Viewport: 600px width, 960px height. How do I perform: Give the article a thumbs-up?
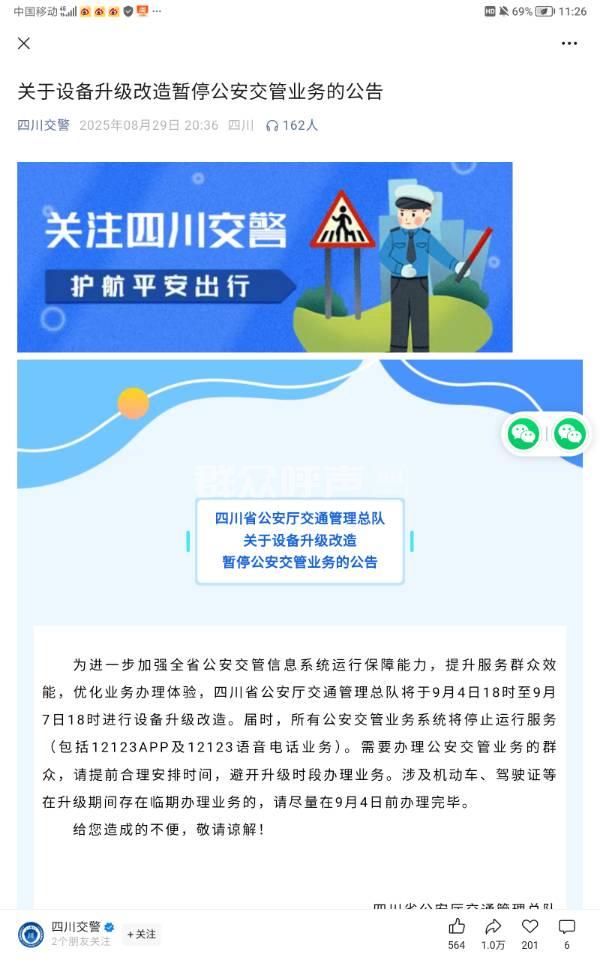457,926
